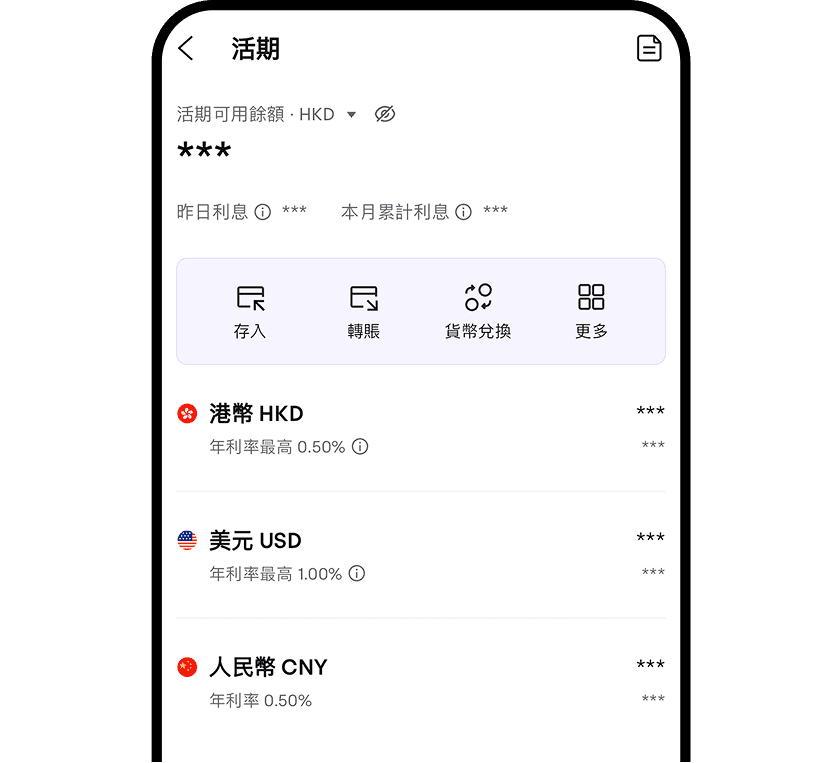The width and height of the screenshot is (840, 763).
Task: Open the HKD balance currency dropdown
Action: click(x=351, y=115)
